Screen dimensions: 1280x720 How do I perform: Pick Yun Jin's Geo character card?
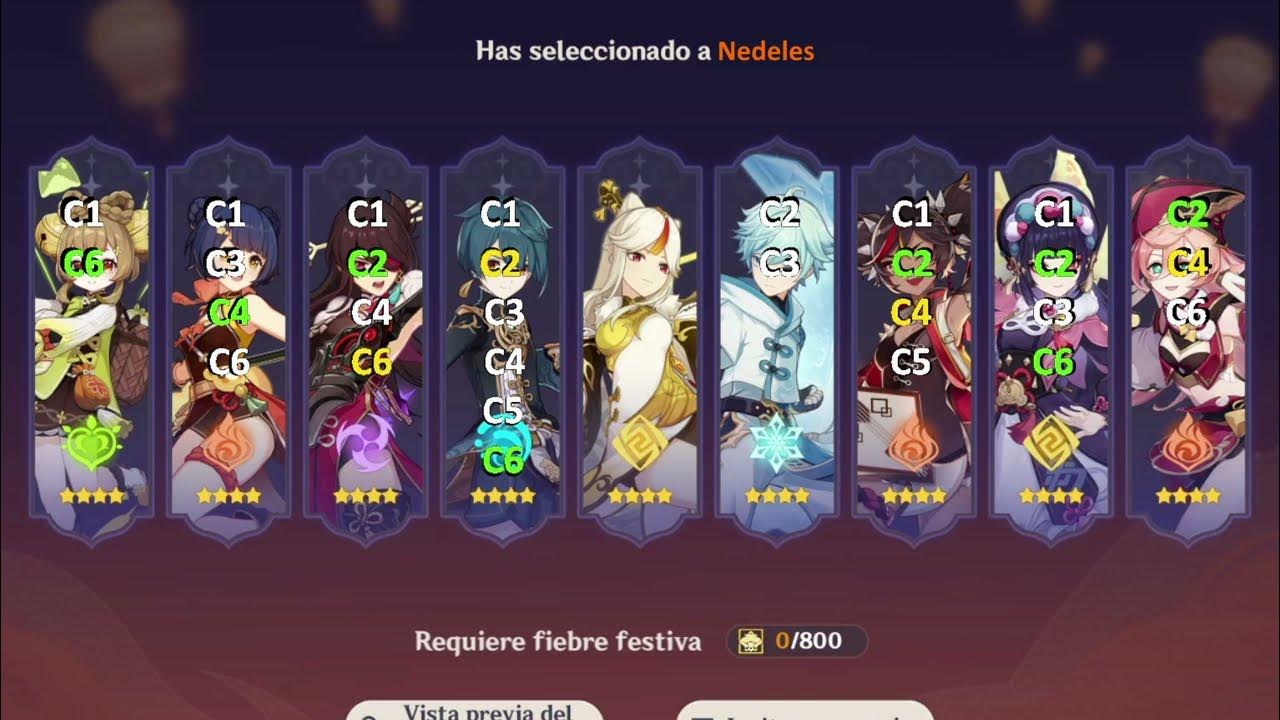1050,340
